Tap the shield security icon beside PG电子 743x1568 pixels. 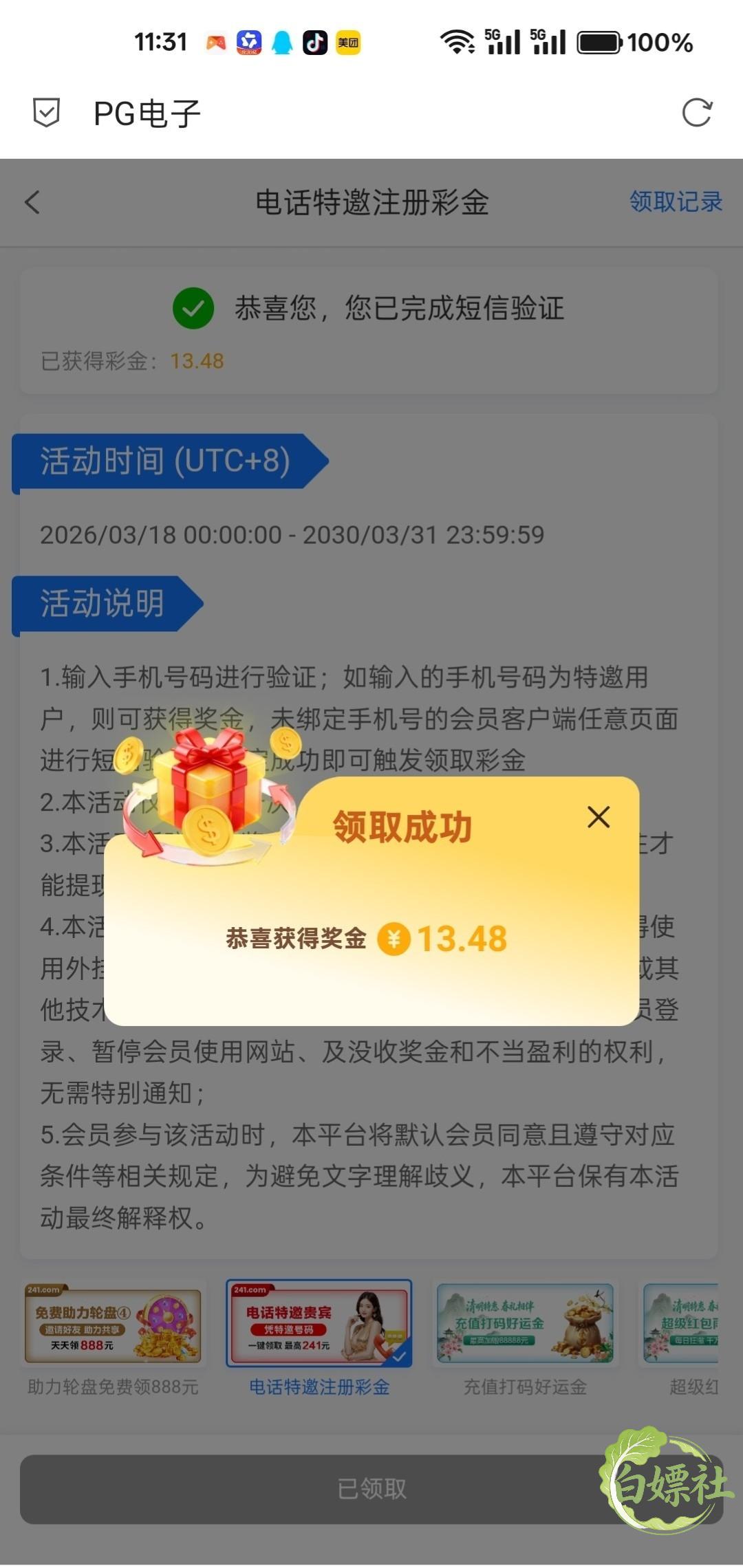point(47,112)
